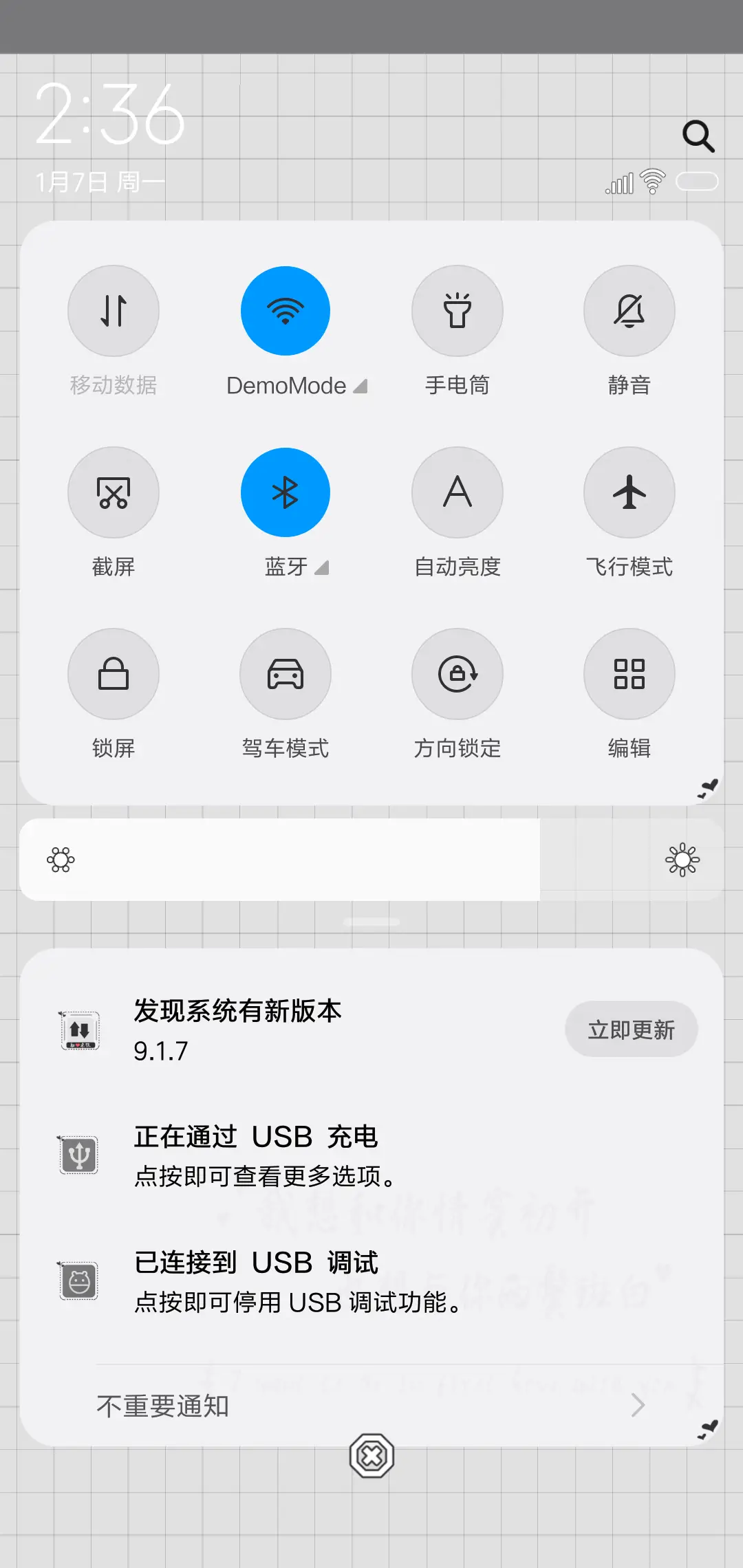Screen dimensions: 743x1568
Task: Open driving mode
Action: pyautogui.click(x=286, y=674)
